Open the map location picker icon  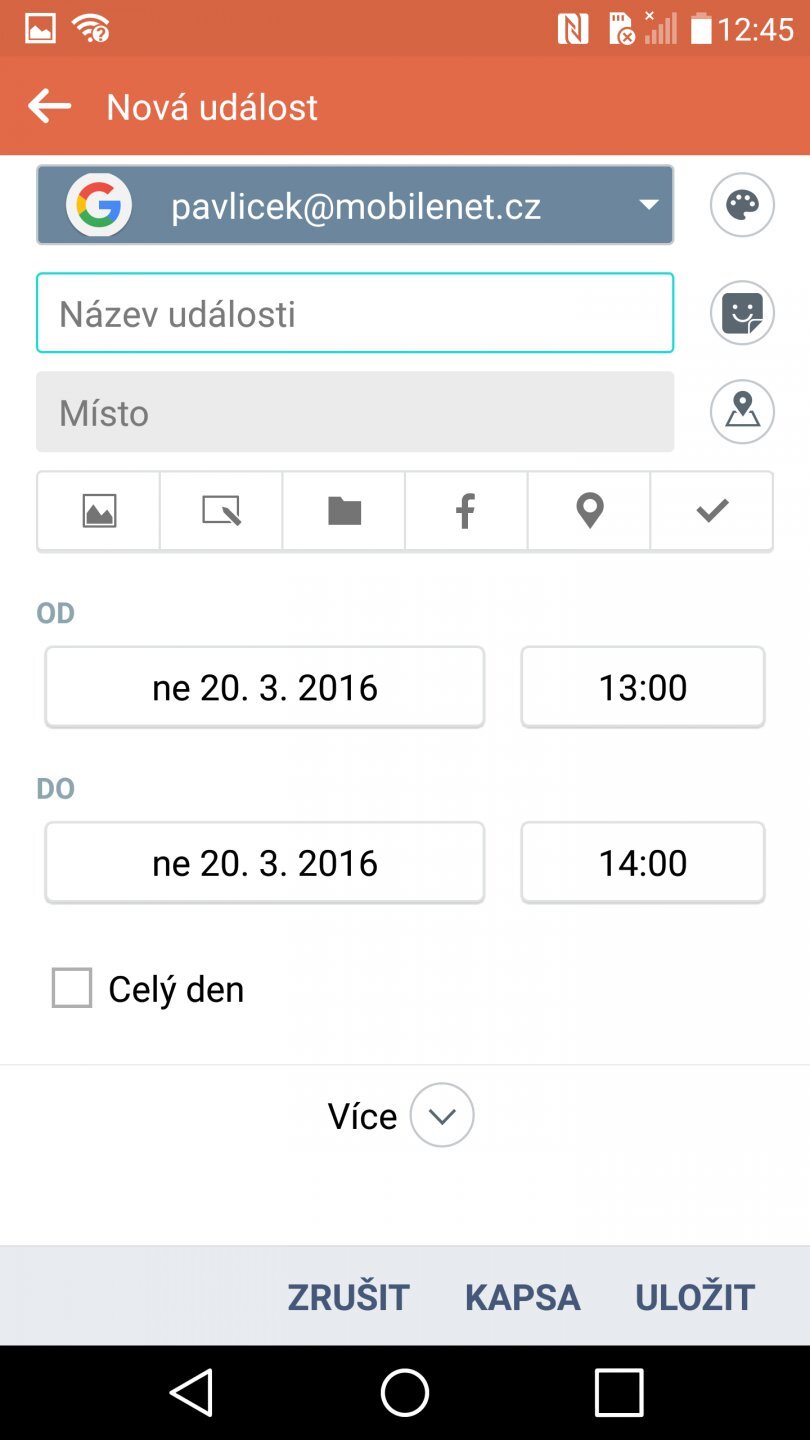click(x=742, y=411)
